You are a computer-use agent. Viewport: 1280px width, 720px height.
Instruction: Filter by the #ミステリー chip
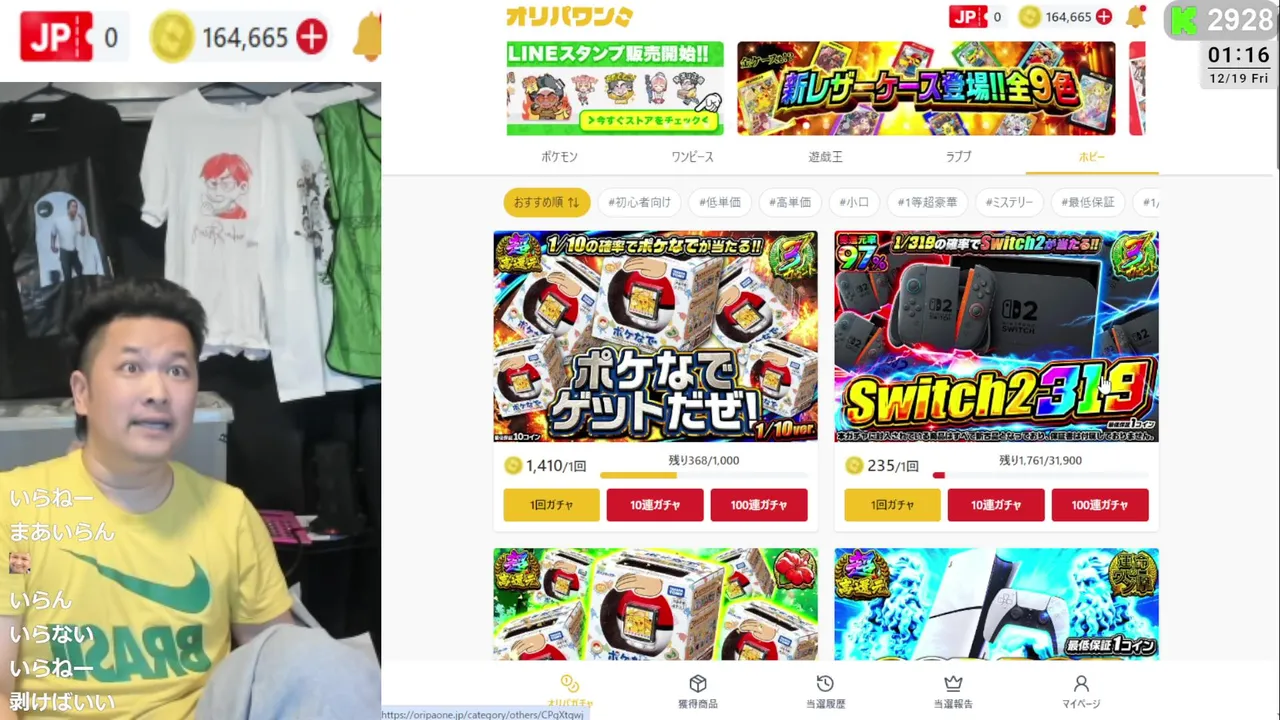(1009, 202)
